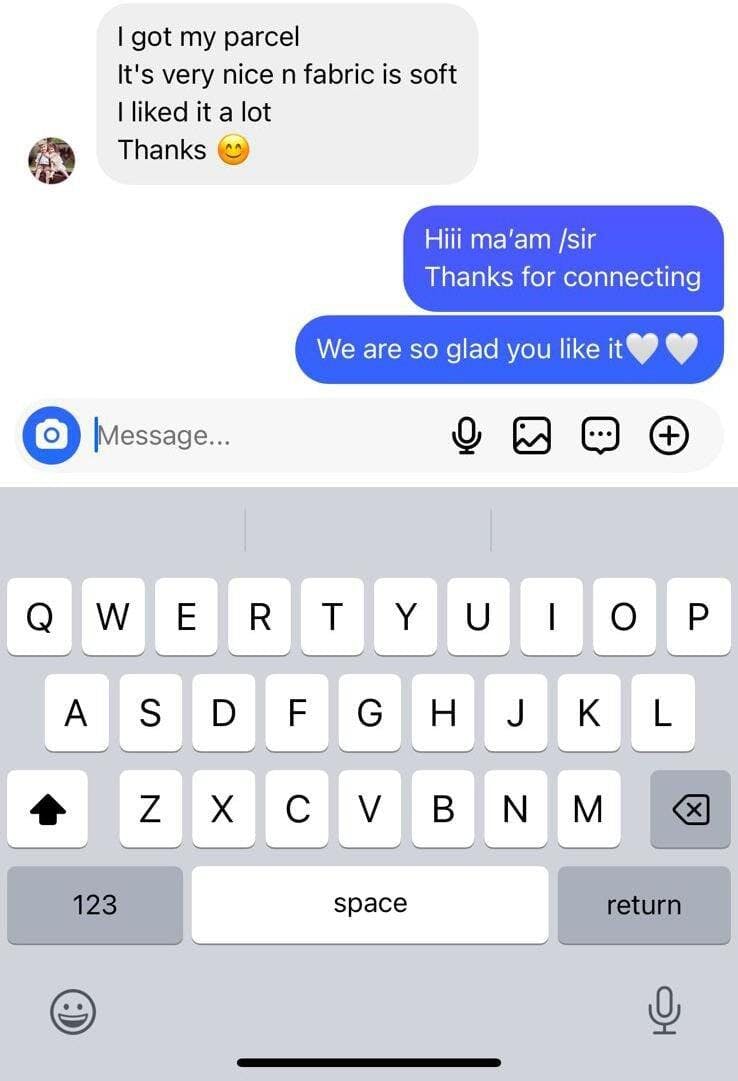Open the camera from the message bar
738x1081 pixels.
click(x=51, y=435)
